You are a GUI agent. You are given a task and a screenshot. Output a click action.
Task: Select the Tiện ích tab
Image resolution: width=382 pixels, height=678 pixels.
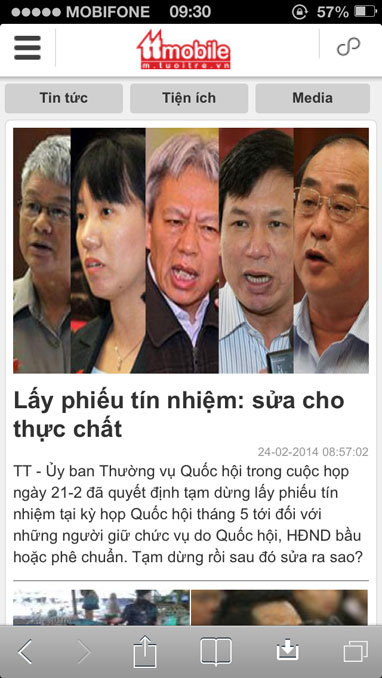point(189,98)
